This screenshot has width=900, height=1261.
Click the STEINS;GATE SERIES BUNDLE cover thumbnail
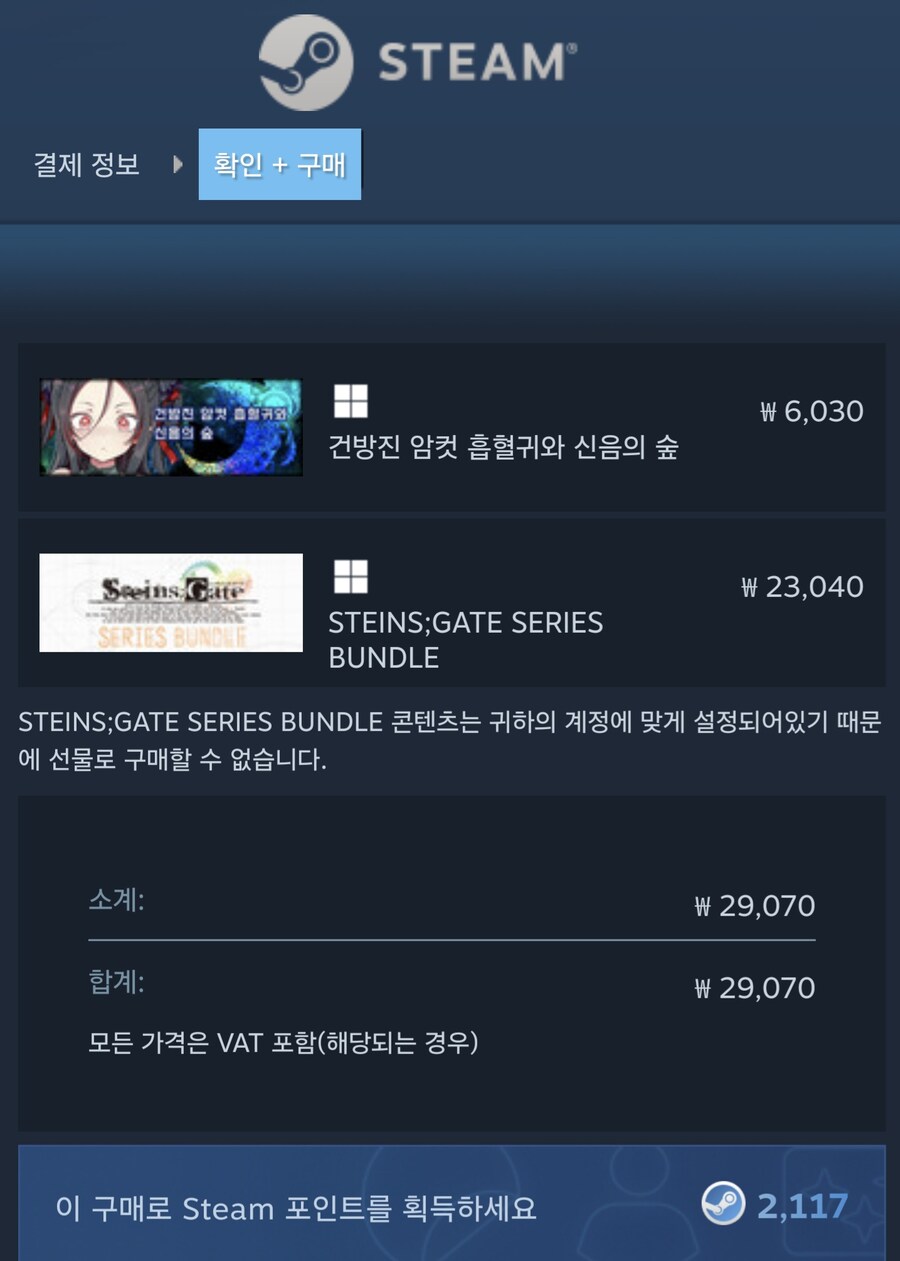point(170,603)
